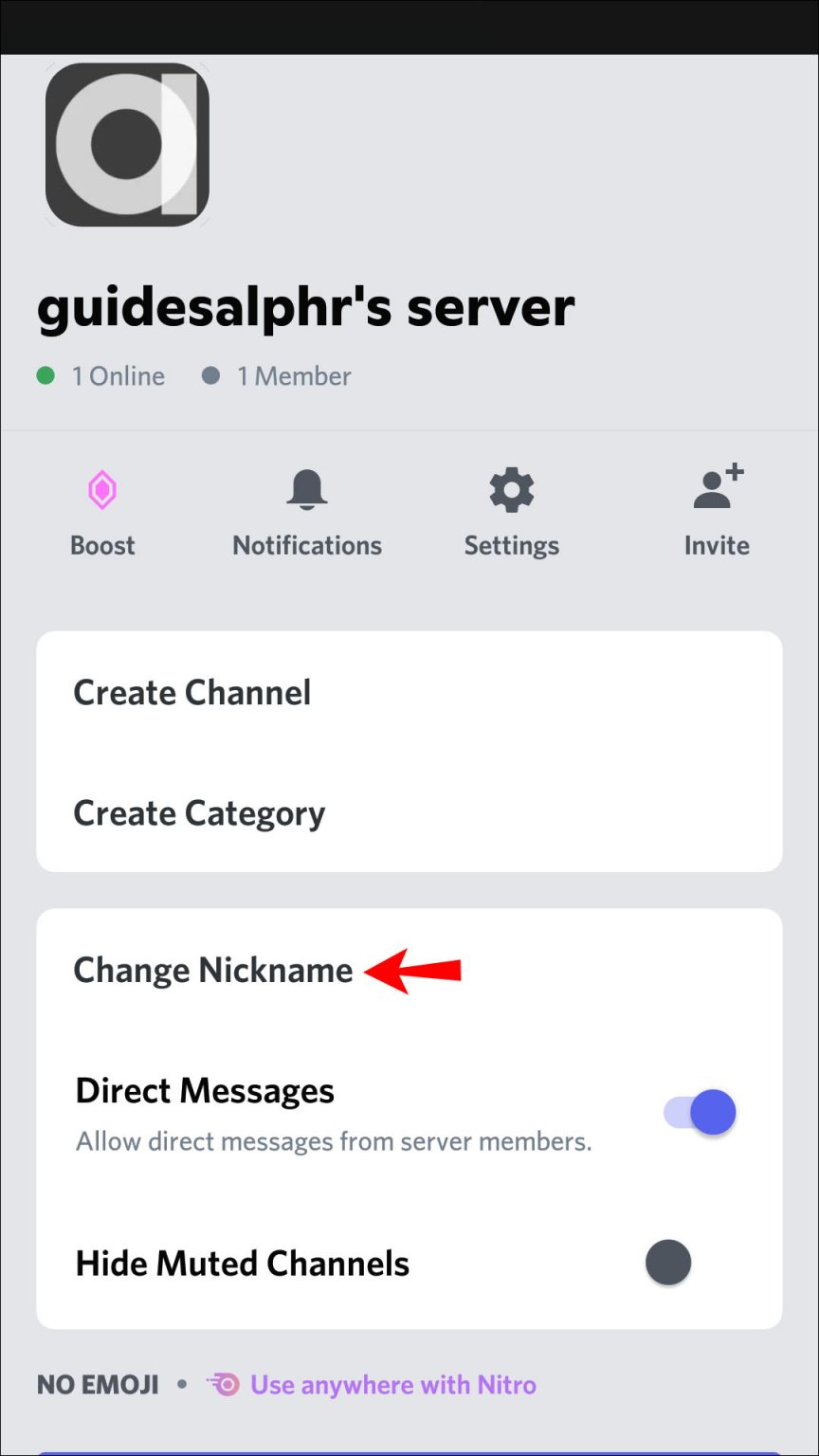Open server Settings with the gear icon
Viewport: 819px width, 1456px height.
tap(511, 488)
